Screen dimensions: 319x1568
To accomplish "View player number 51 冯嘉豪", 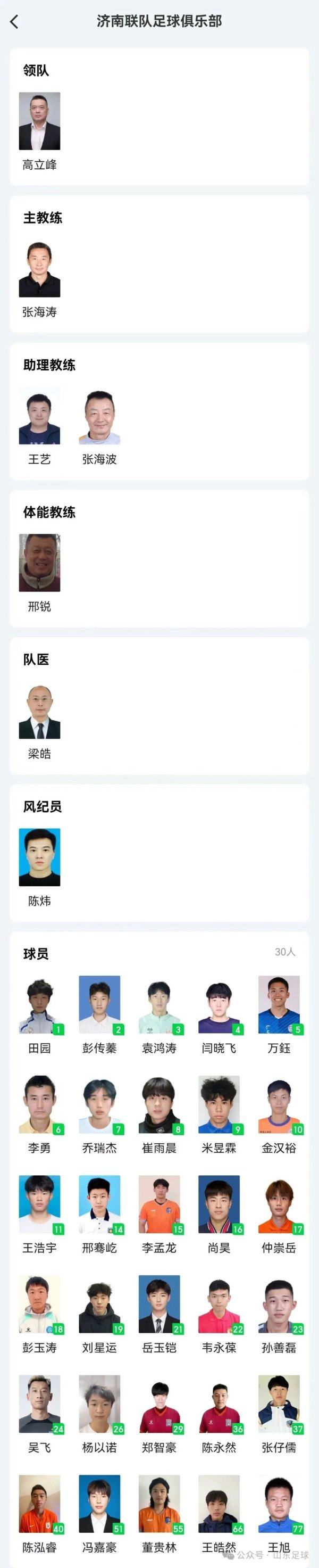I will 99,1504.
